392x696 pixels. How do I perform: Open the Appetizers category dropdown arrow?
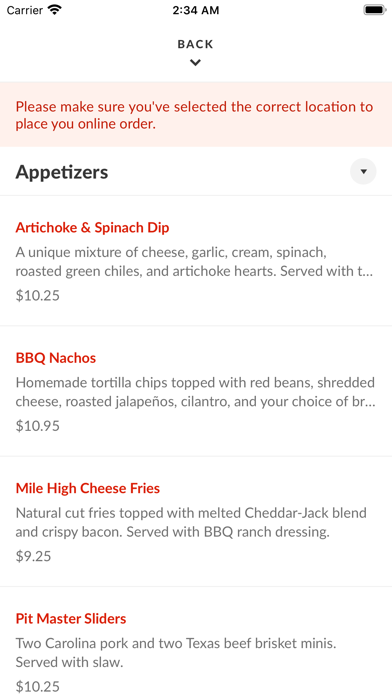pos(363,171)
